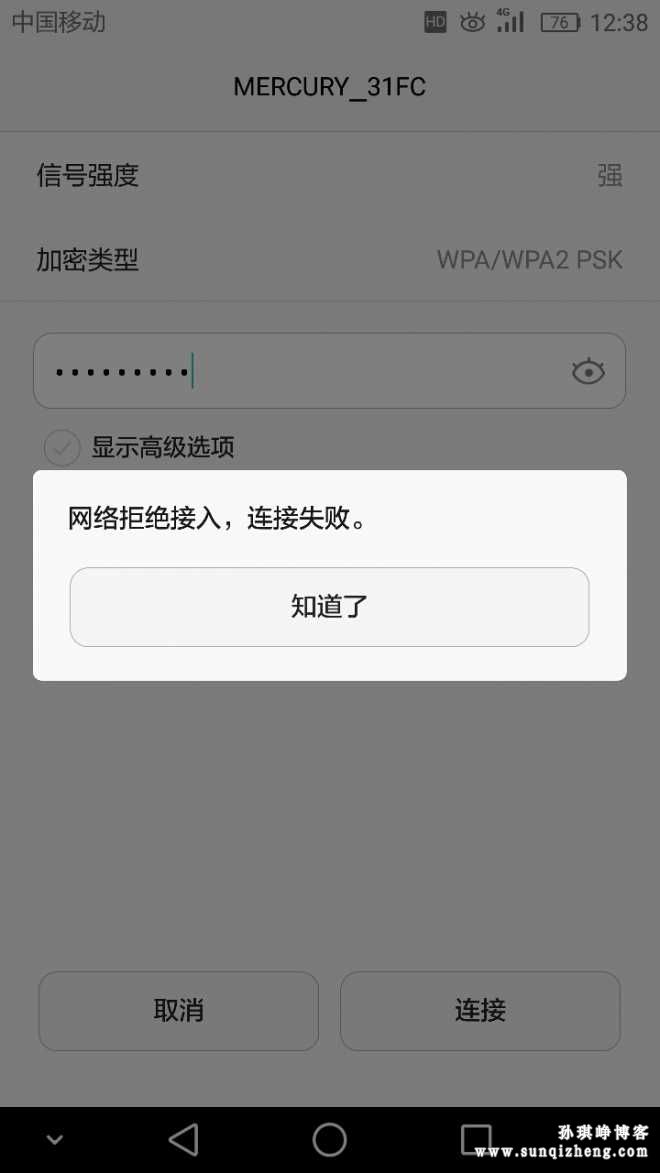Image resolution: width=660 pixels, height=1173 pixels.
Task: Go to home screen via circle button
Action: click(x=329, y=1140)
